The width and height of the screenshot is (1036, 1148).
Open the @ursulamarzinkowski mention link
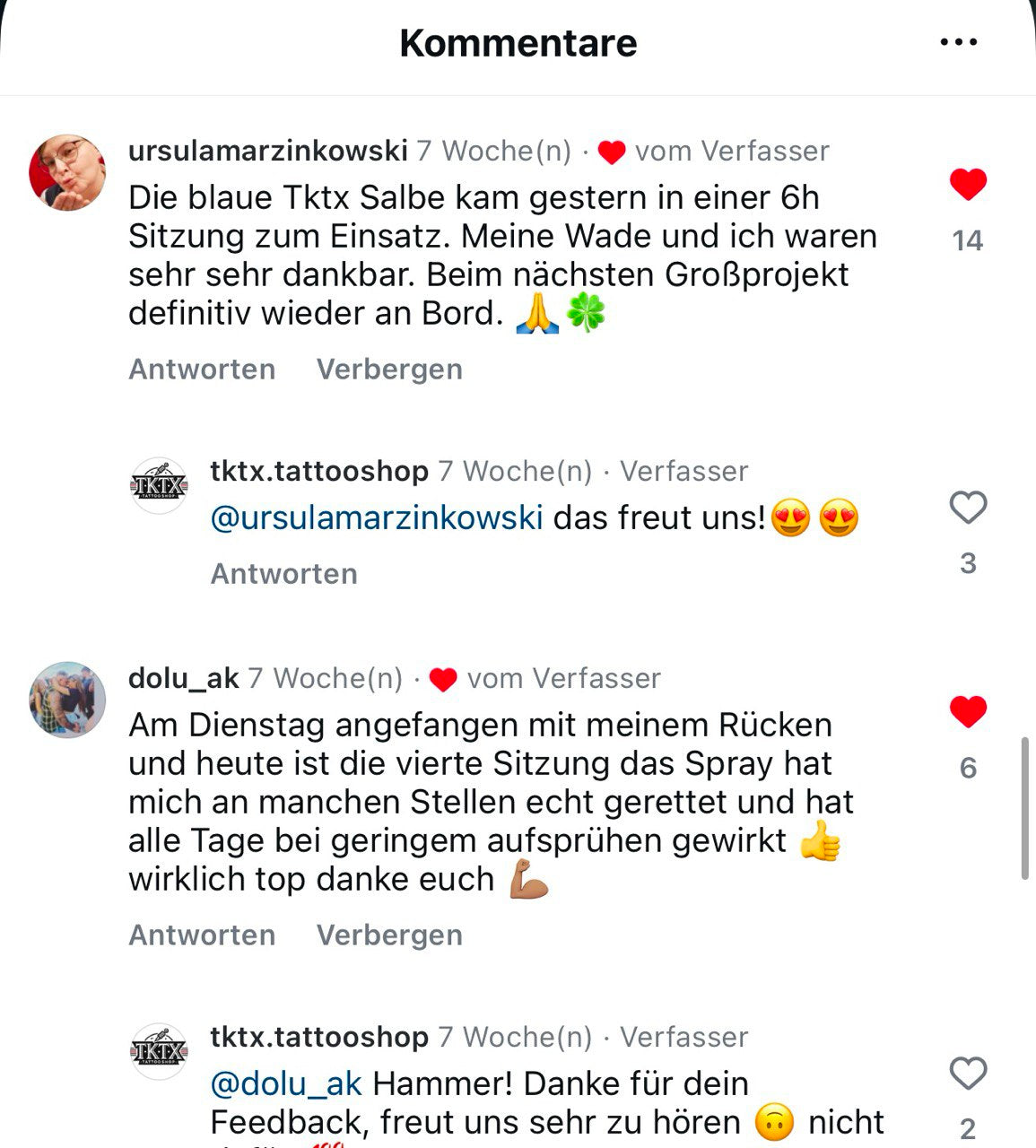pos(377,517)
